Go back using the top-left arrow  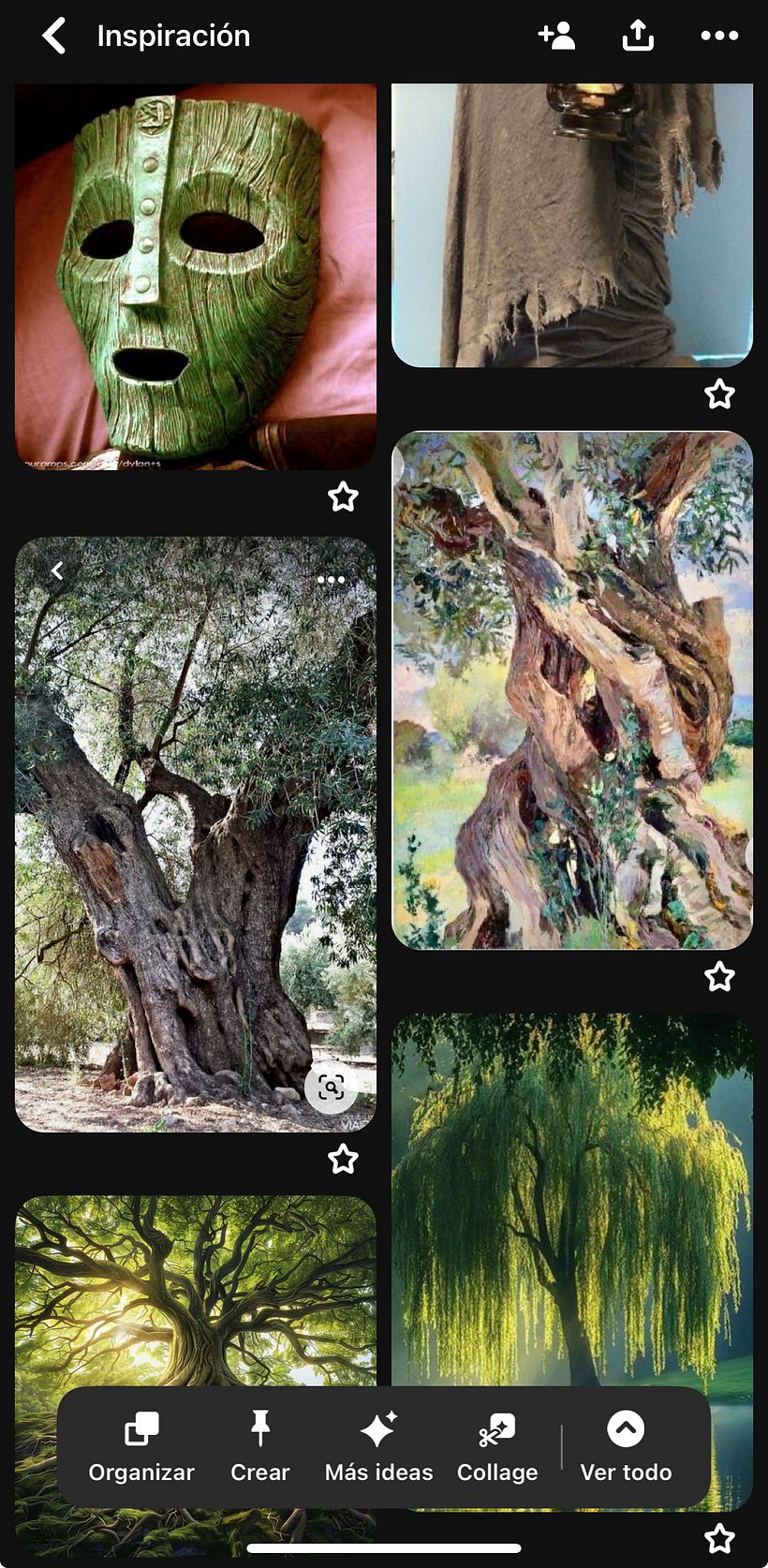(x=53, y=35)
